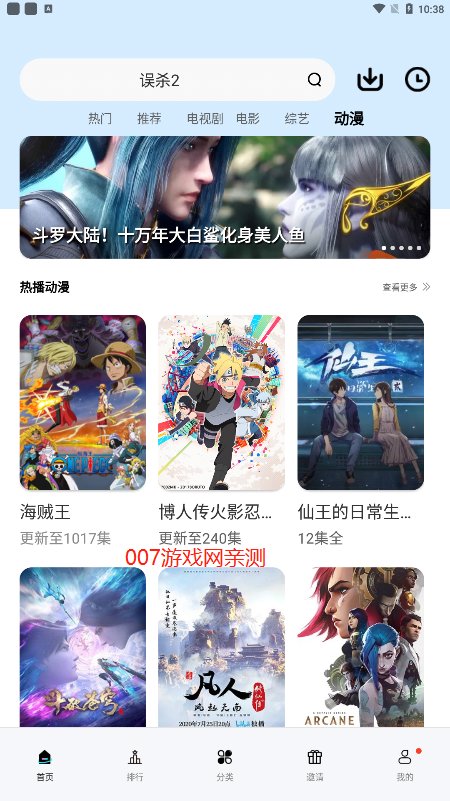Viewport: 450px width, 801px height.
Task: Select the 电影 tab
Action: coord(248,119)
